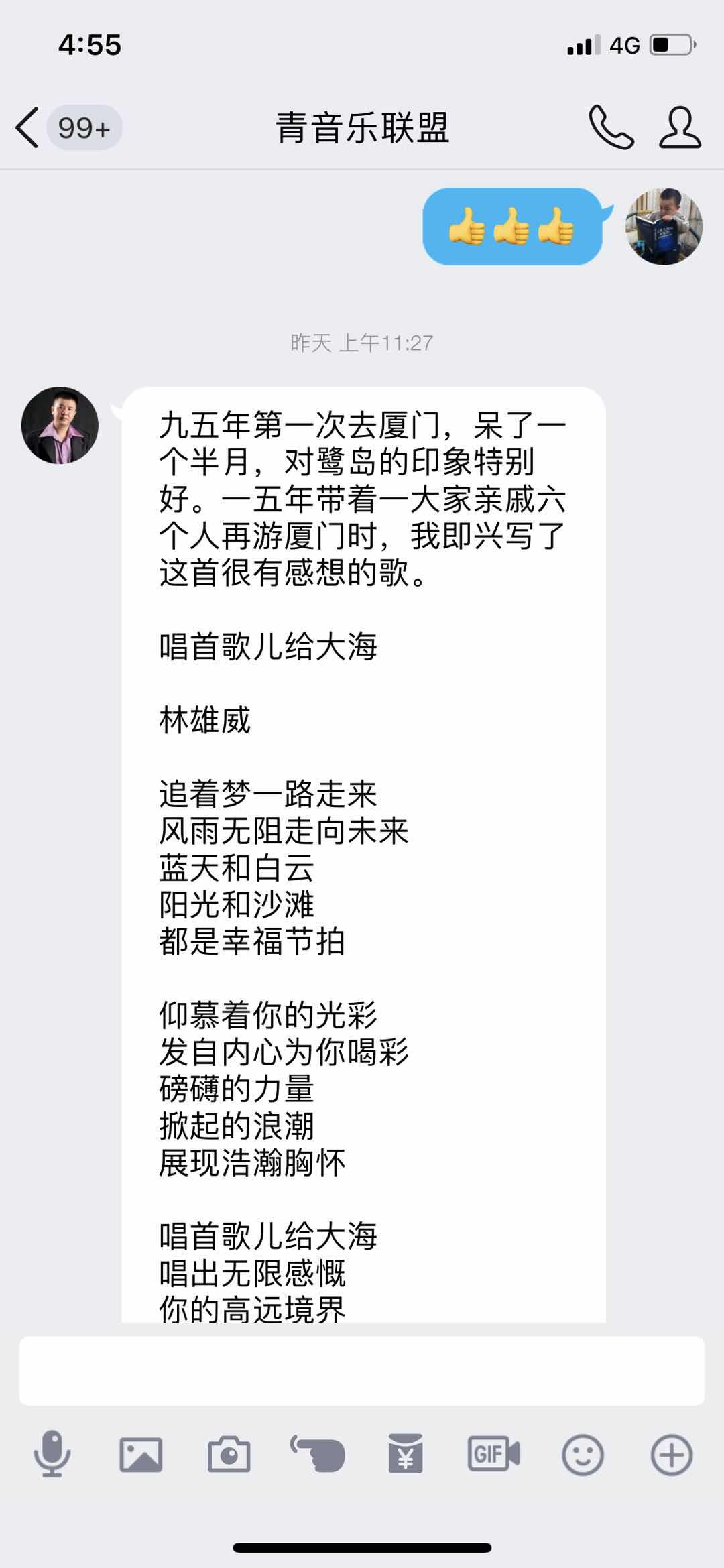The height and width of the screenshot is (1568, 724).
Task: Open more options with the plus icon
Action: tap(671, 1455)
